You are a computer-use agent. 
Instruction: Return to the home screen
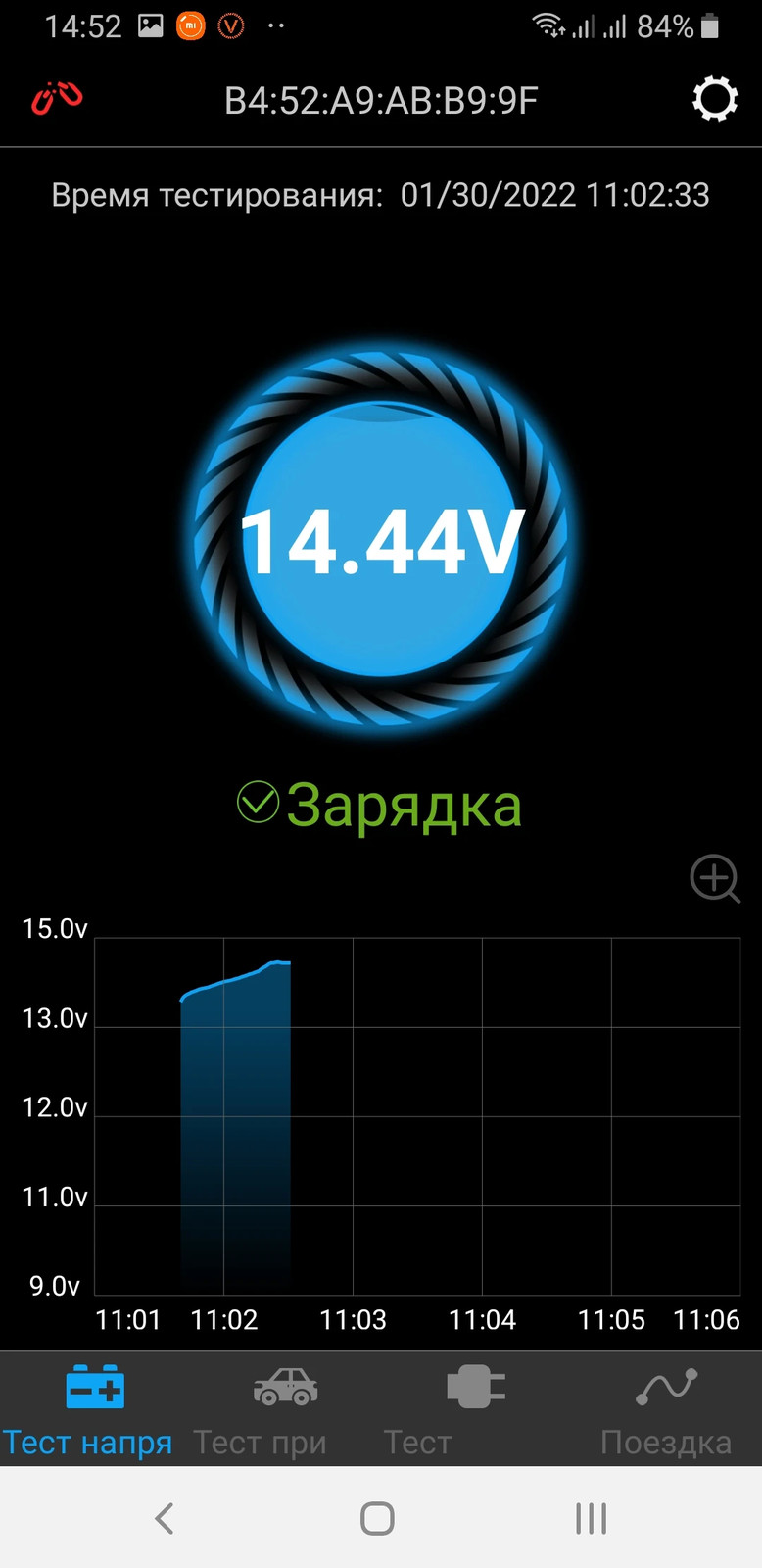[378, 1518]
